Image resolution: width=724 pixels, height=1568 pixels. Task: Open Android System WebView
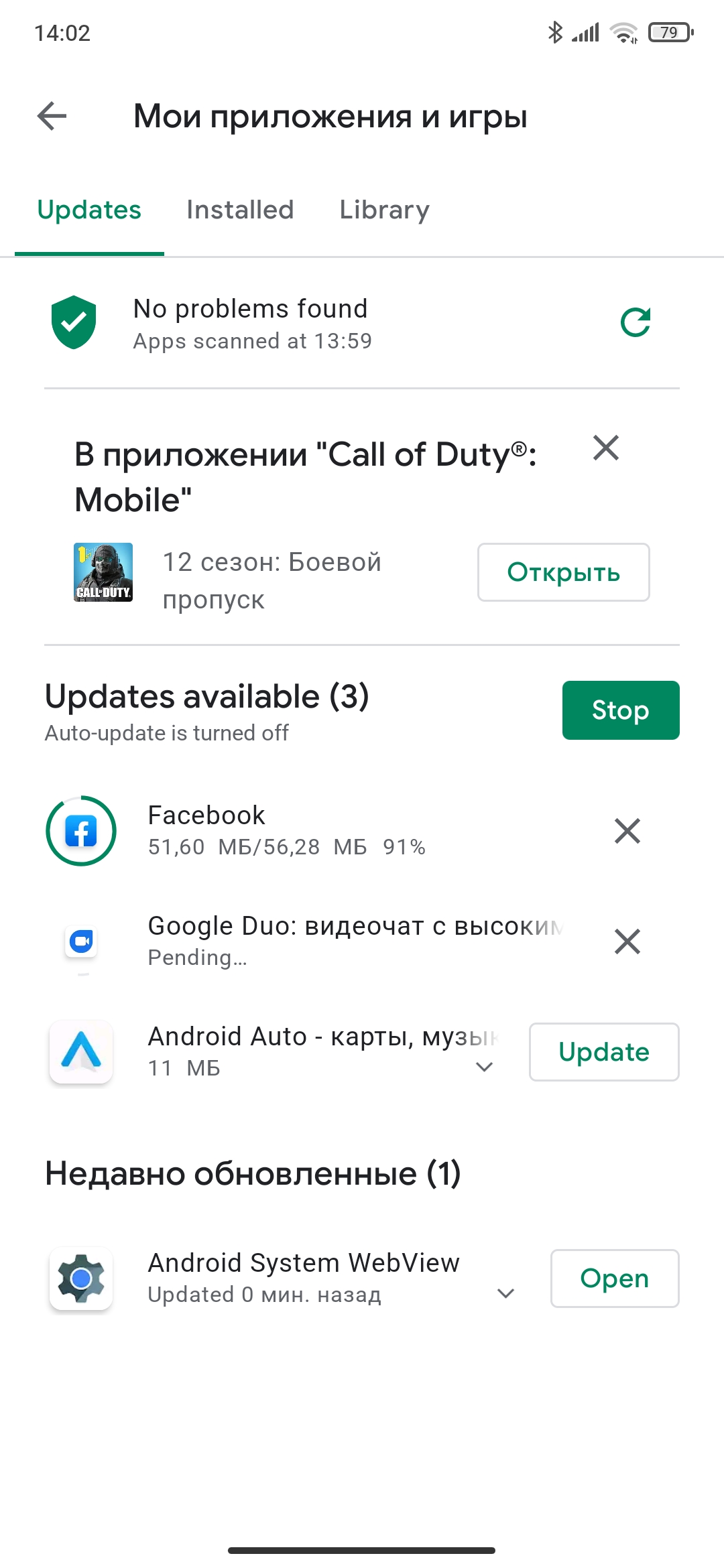pyautogui.click(x=615, y=1279)
